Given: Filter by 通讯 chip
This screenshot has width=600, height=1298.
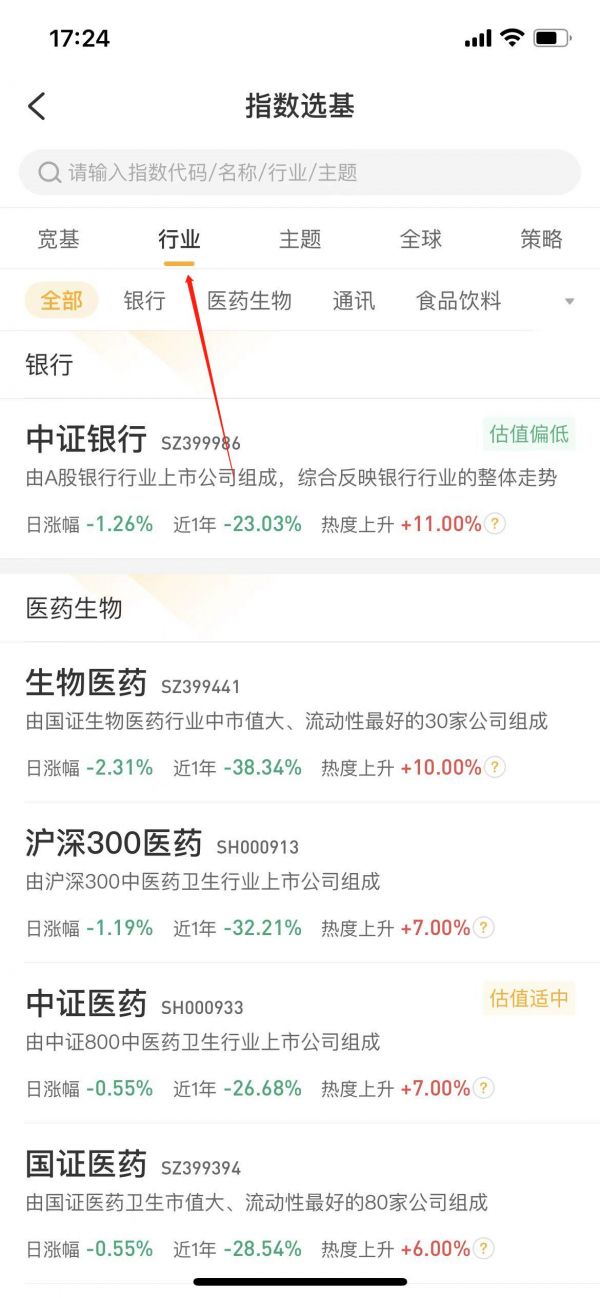Looking at the screenshot, I should (354, 300).
